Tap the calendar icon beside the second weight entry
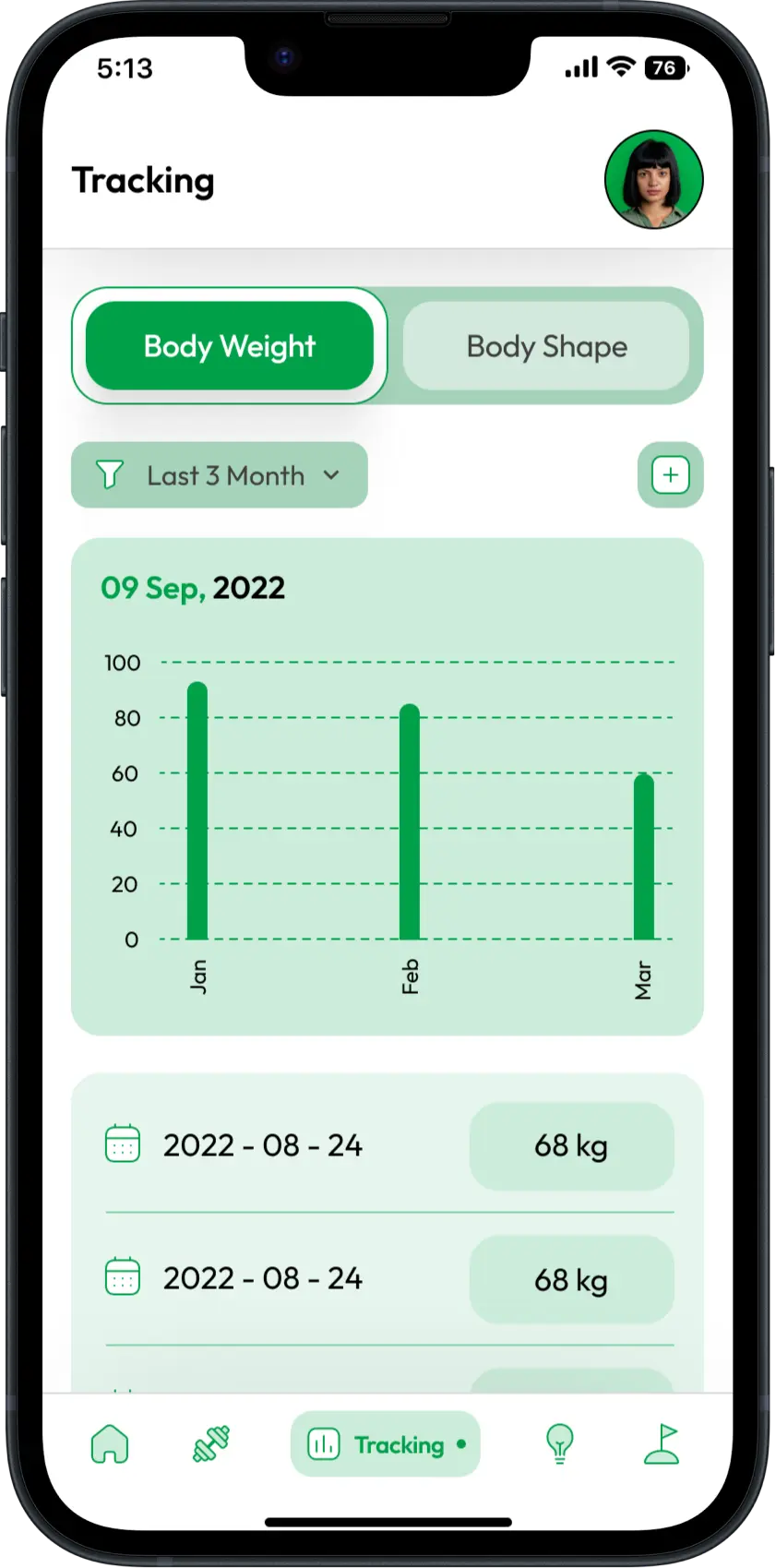Screen dimensions: 776x1568 click(x=122, y=1278)
